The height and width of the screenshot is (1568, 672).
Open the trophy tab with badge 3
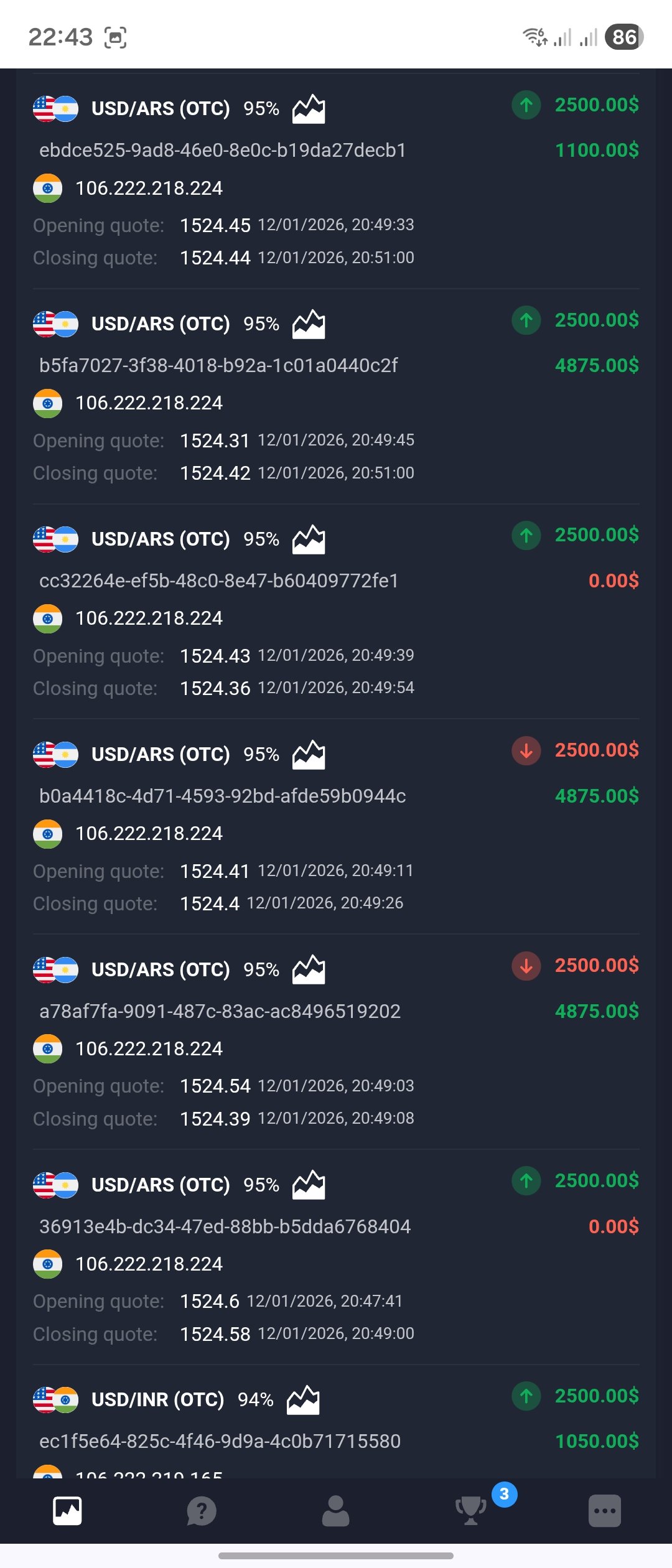click(x=471, y=1510)
